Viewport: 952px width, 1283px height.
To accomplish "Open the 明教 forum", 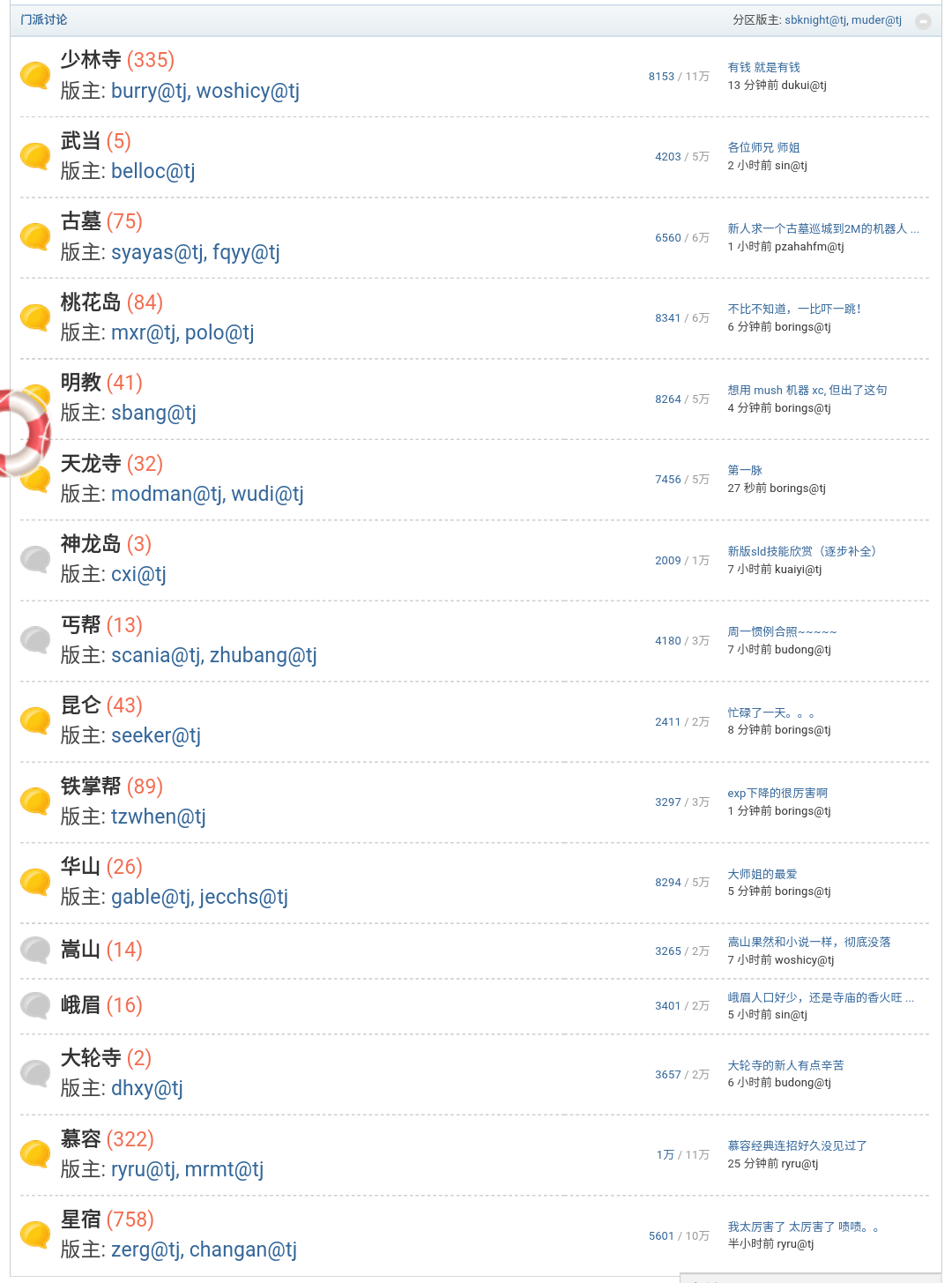I will coord(80,383).
